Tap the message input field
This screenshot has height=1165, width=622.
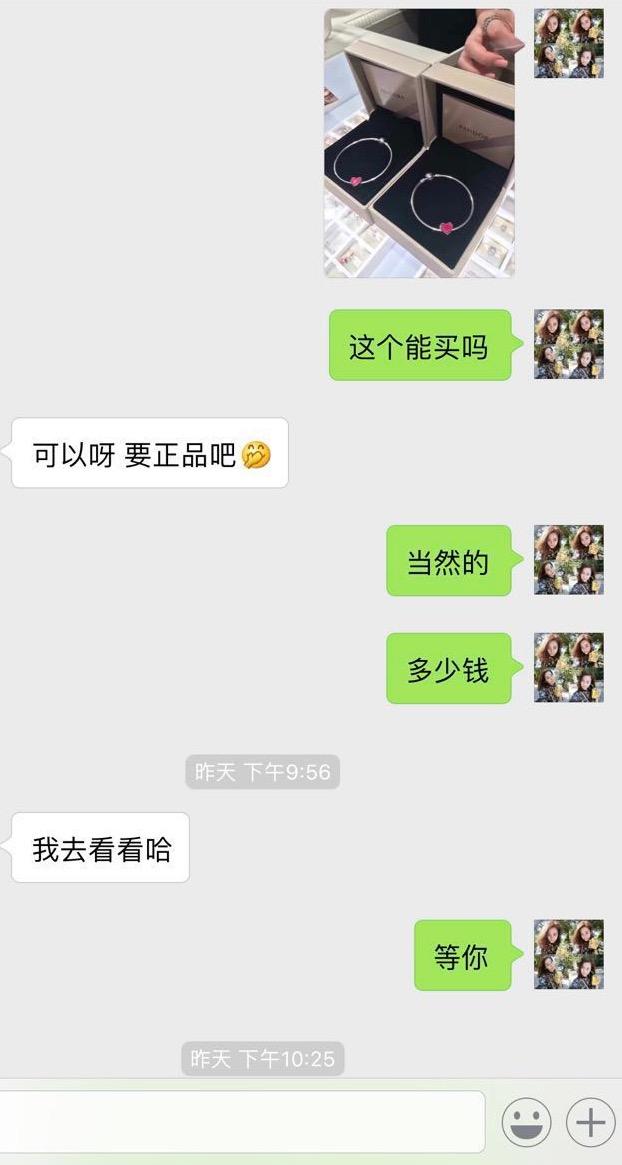pyautogui.click(x=240, y=1122)
